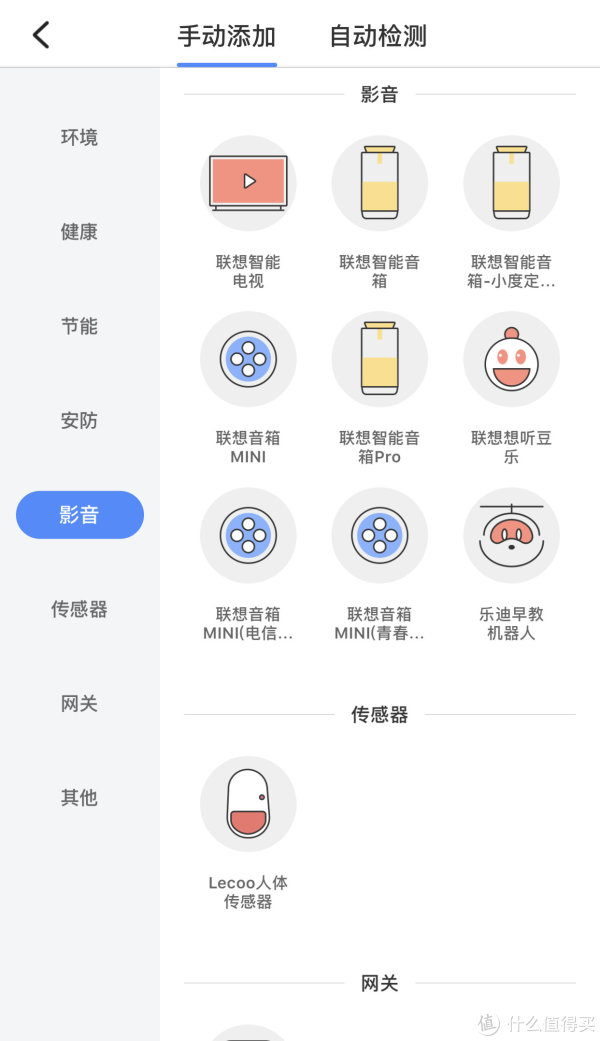Viewport: 600px width, 1041px height.
Task: Select Lecoo人体传感器
Action: pos(248,834)
